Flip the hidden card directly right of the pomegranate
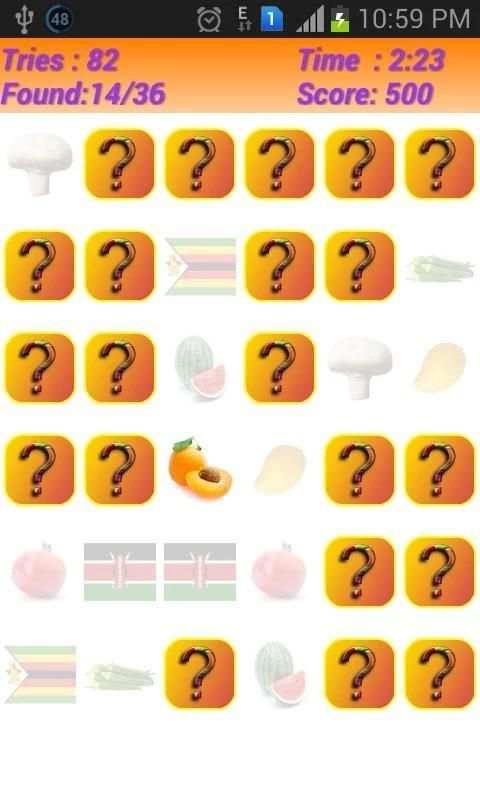 tap(360, 571)
